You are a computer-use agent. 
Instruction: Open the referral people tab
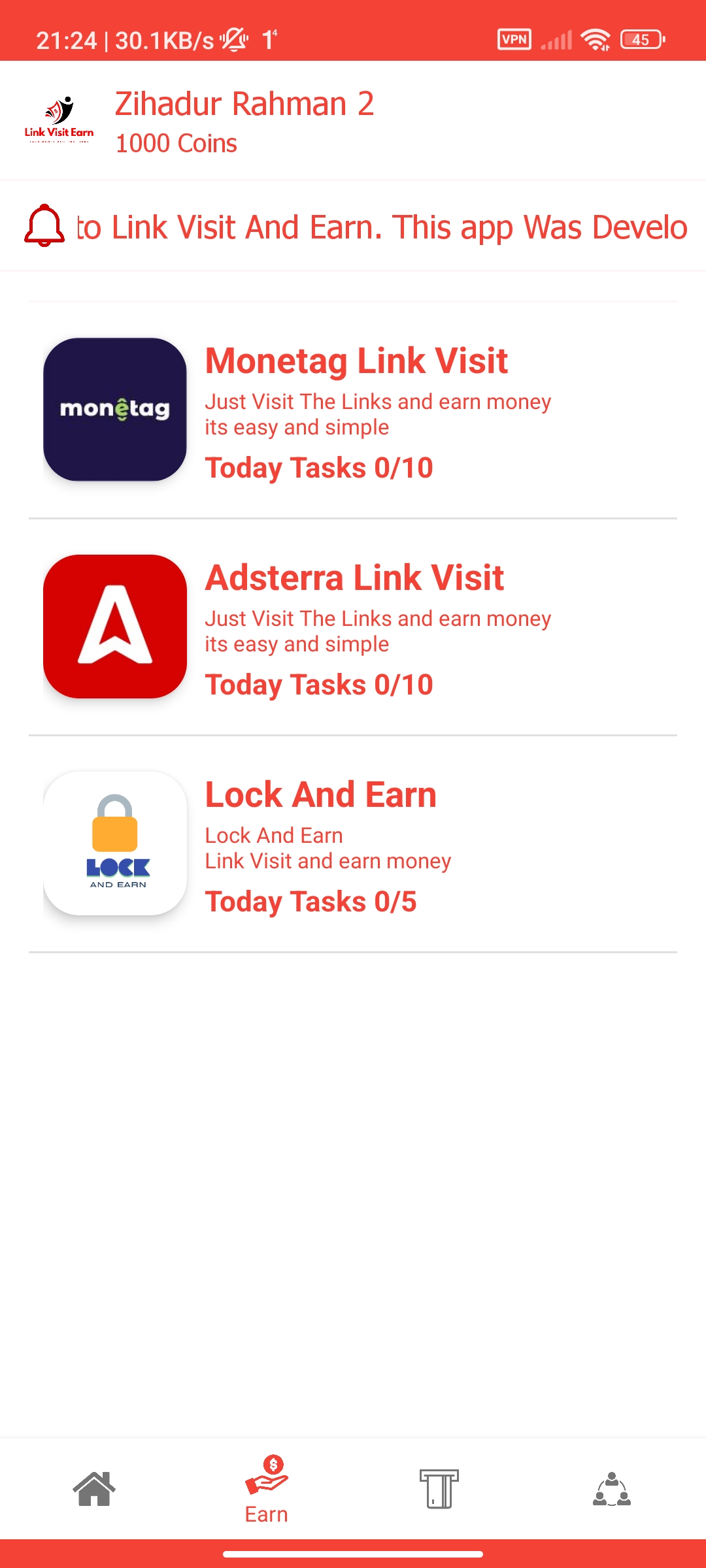[612, 1489]
